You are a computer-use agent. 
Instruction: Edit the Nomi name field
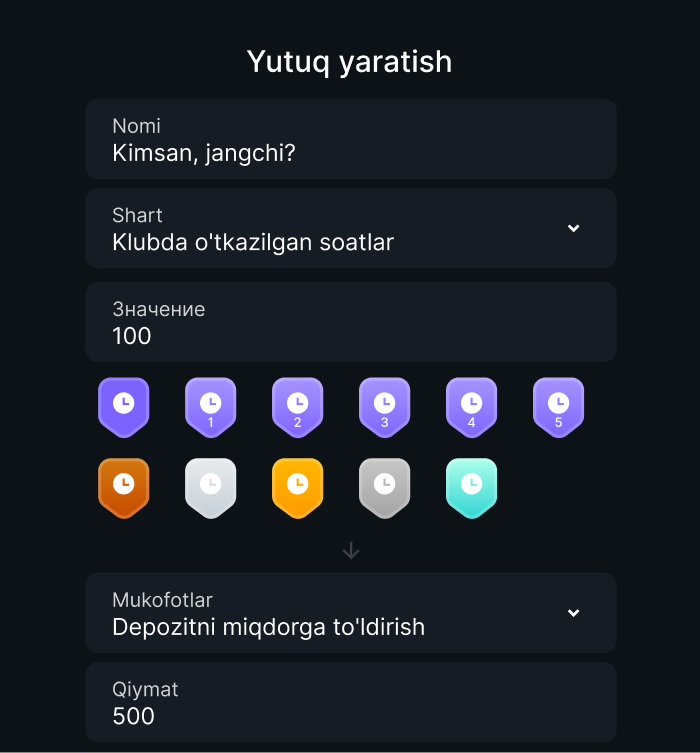pyautogui.click(x=350, y=140)
